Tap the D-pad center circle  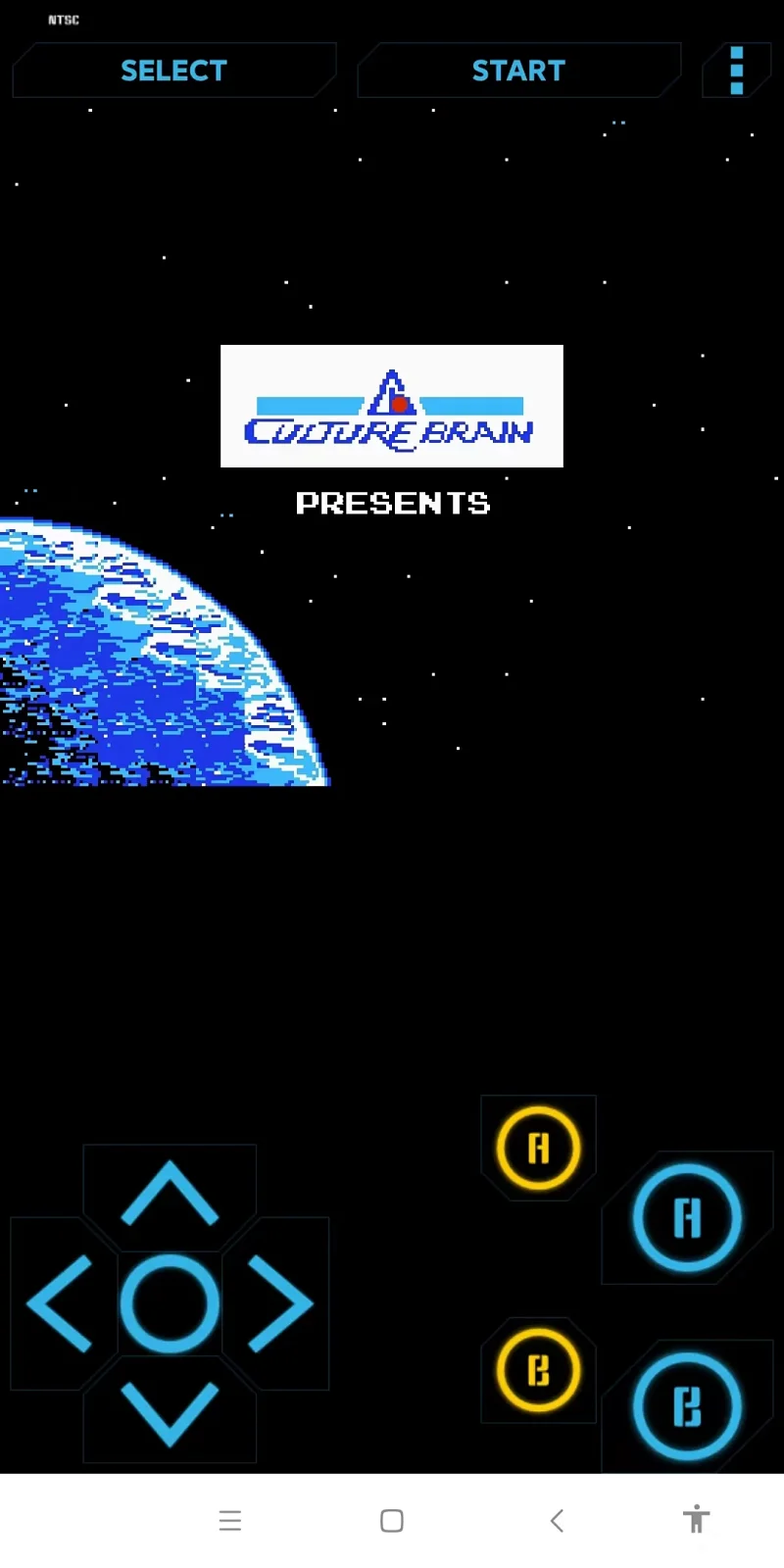click(x=170, y=1303)
